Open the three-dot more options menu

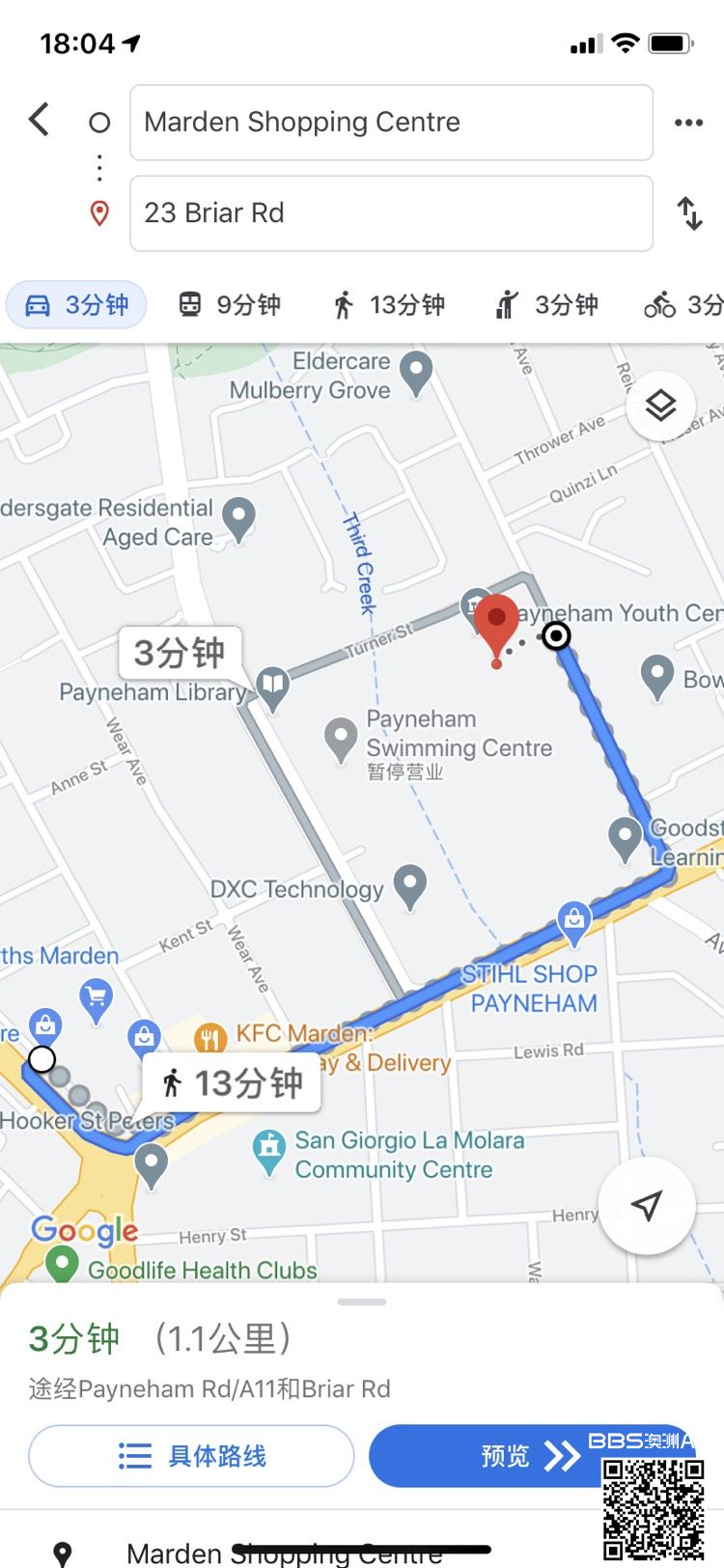(688, 123)
